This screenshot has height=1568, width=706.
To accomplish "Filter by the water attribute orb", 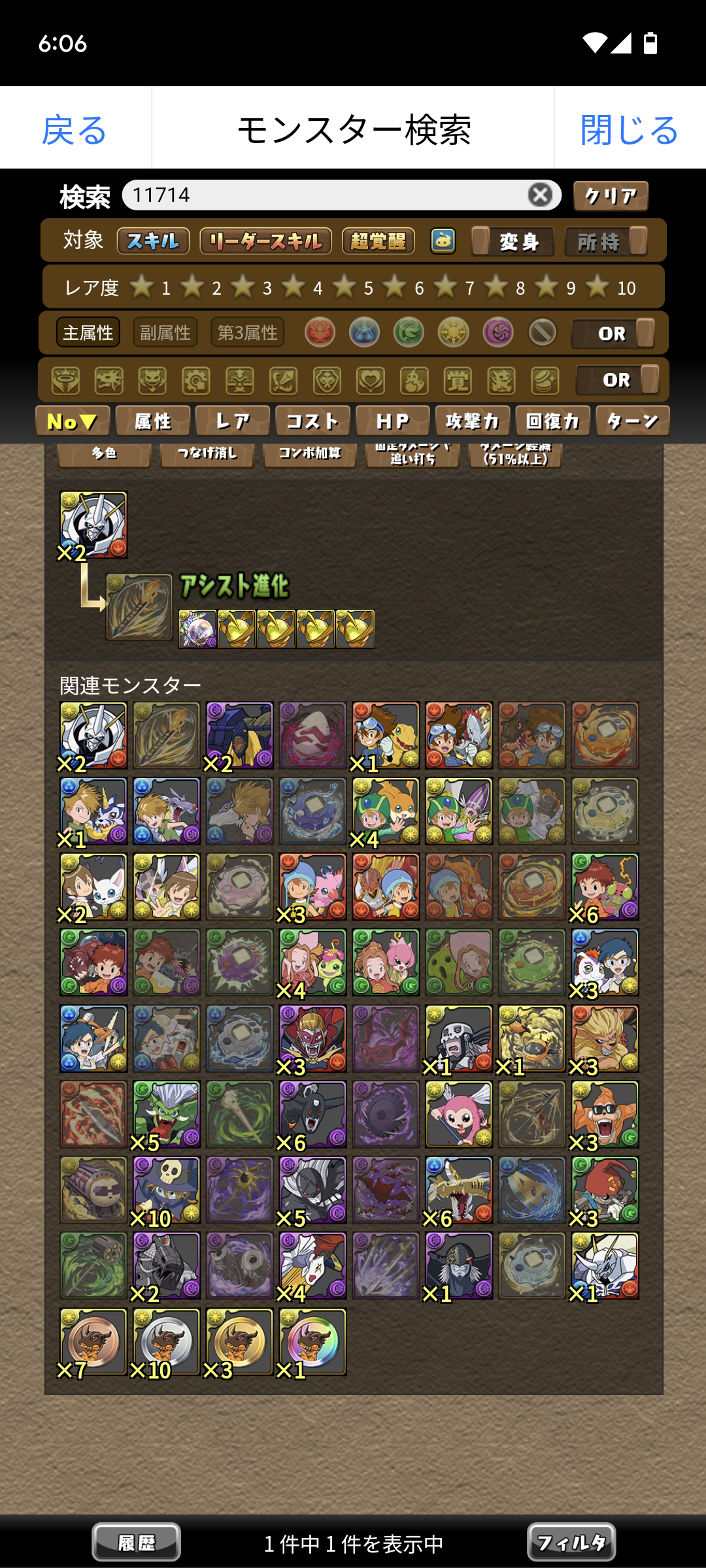I will tap(364, 333).
